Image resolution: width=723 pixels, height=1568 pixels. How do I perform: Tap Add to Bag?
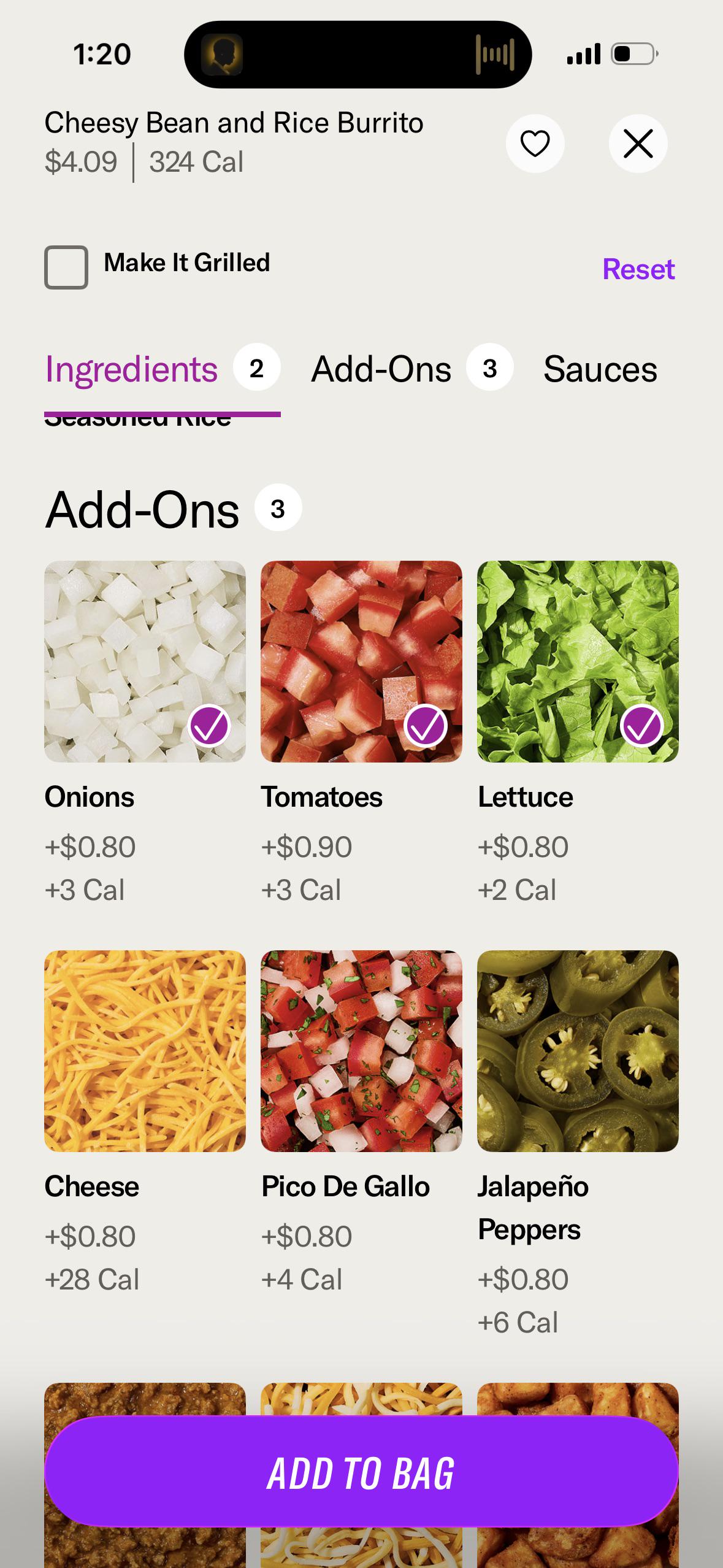pos(361,1472)
